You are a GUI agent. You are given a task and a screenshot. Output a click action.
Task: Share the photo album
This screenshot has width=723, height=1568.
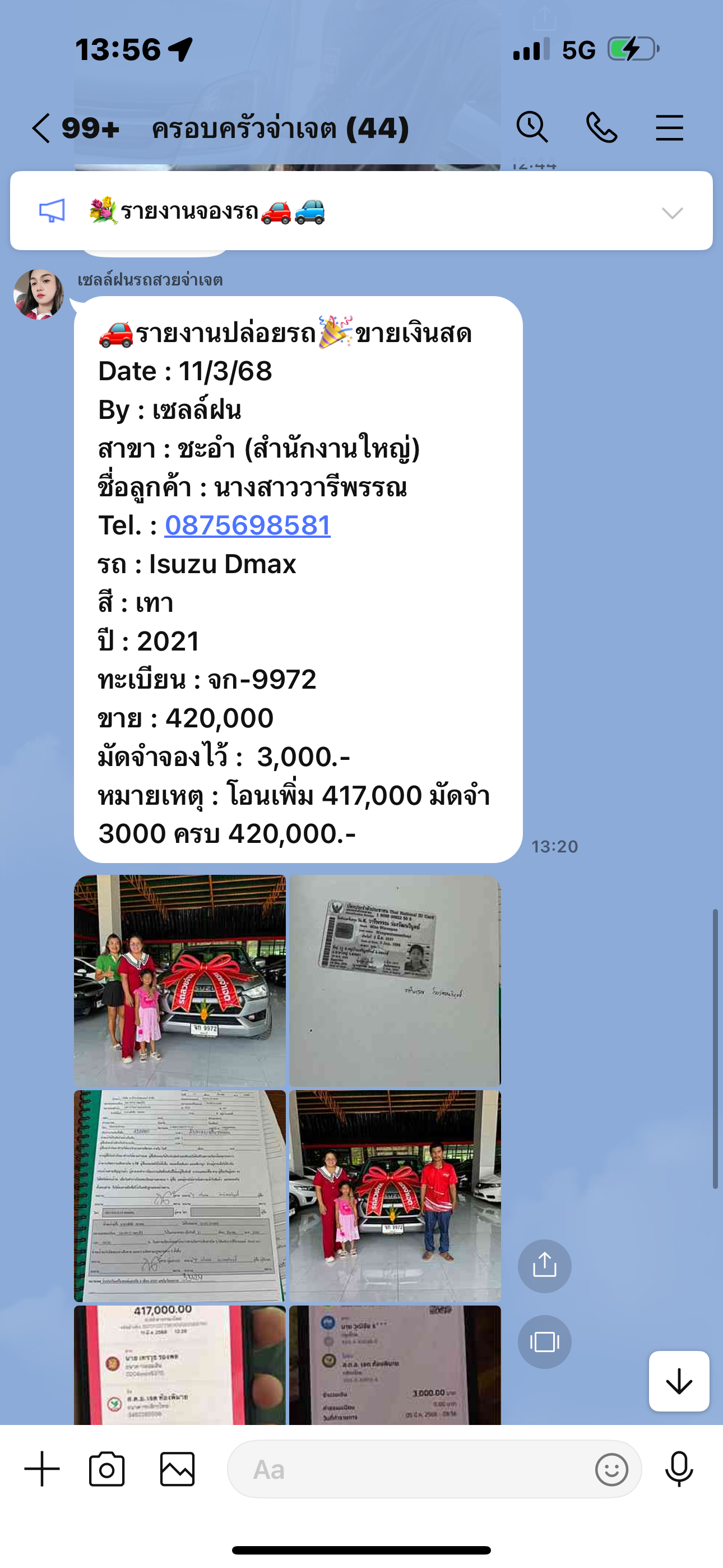tap(545, 1266)
